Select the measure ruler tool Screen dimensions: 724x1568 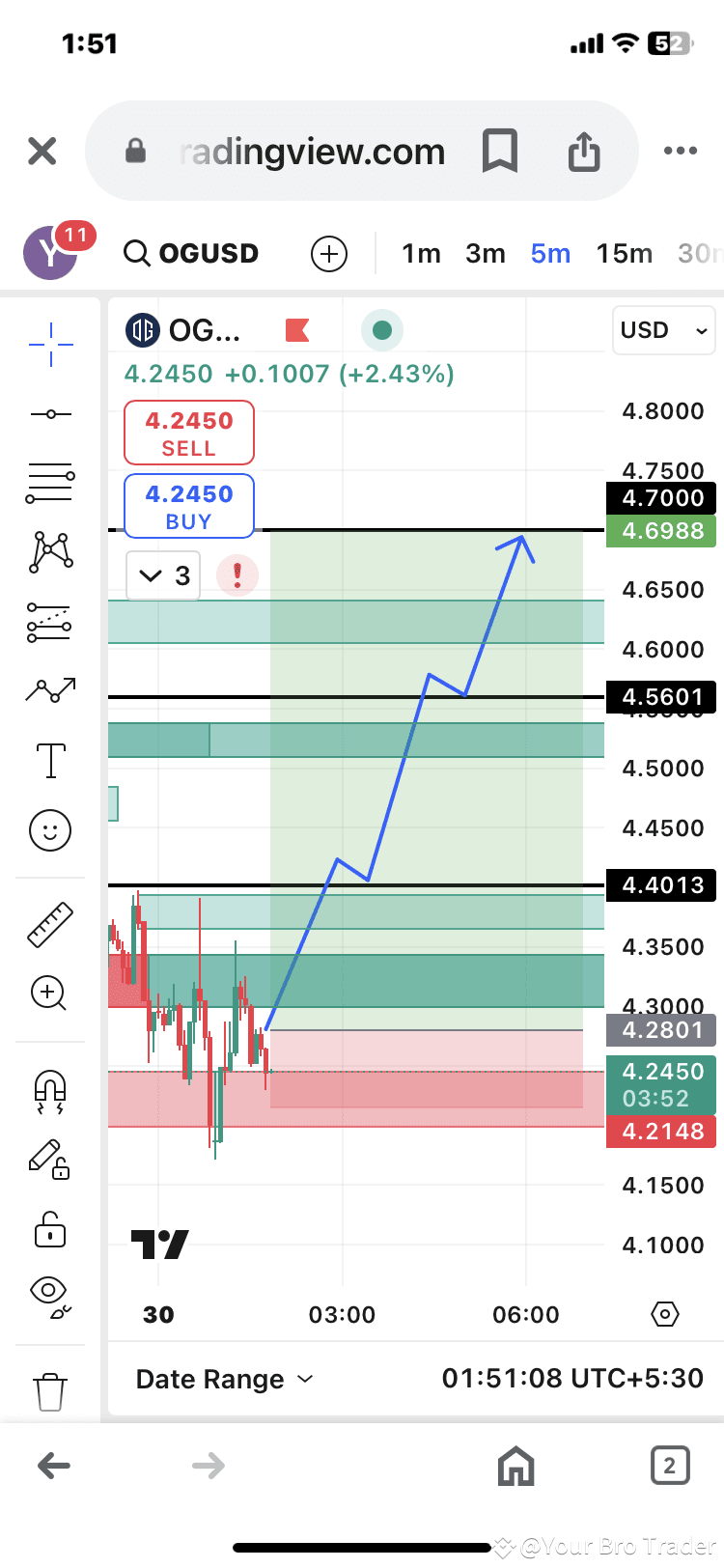50,923
